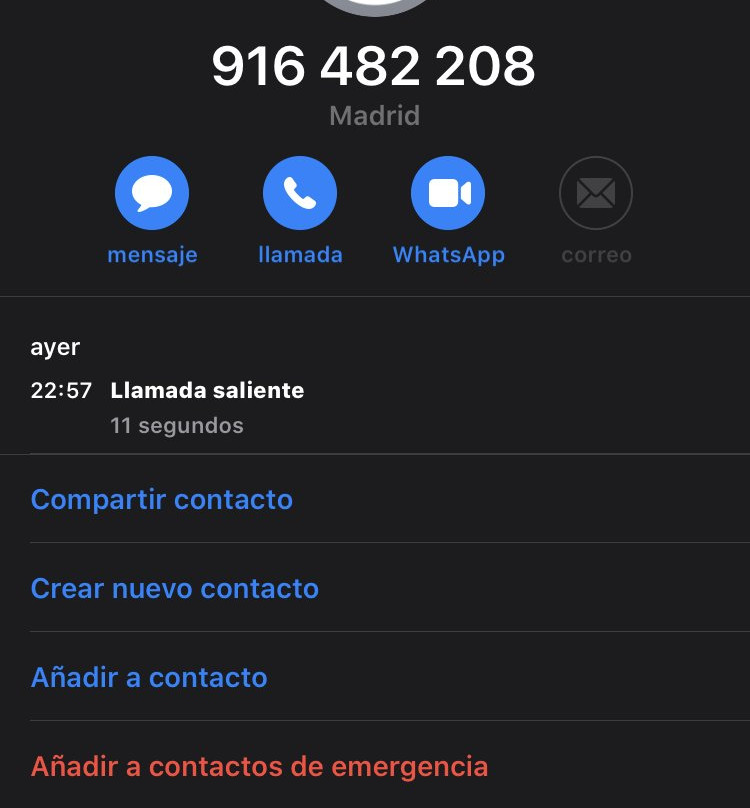Call the number with the llamada button
Image resolution: width=750 pixels, height=808 pixels.
pyautogui.click(x=300, y=194)
